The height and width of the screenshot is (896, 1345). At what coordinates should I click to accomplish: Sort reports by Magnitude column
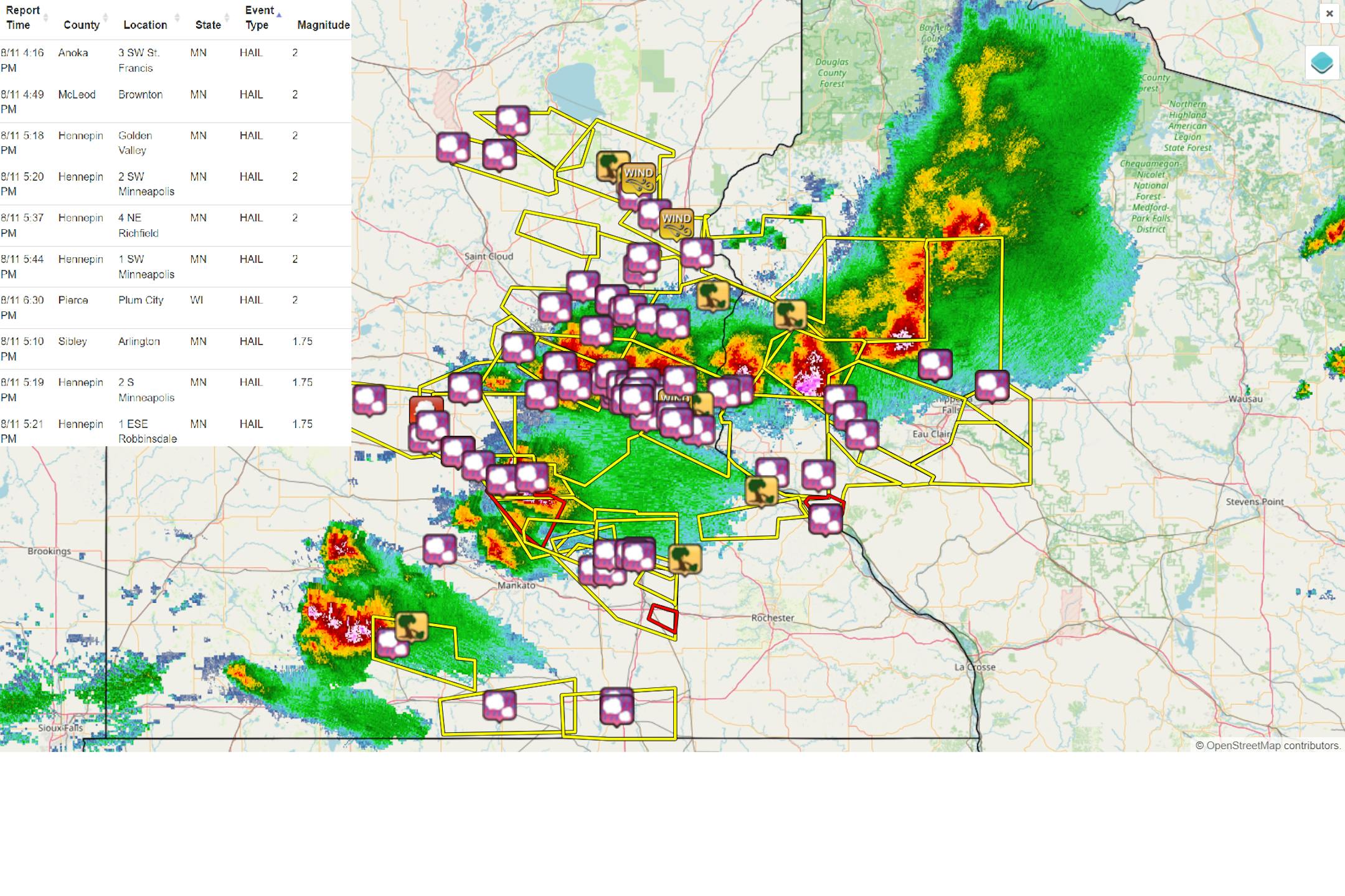(x=323, y=25)
